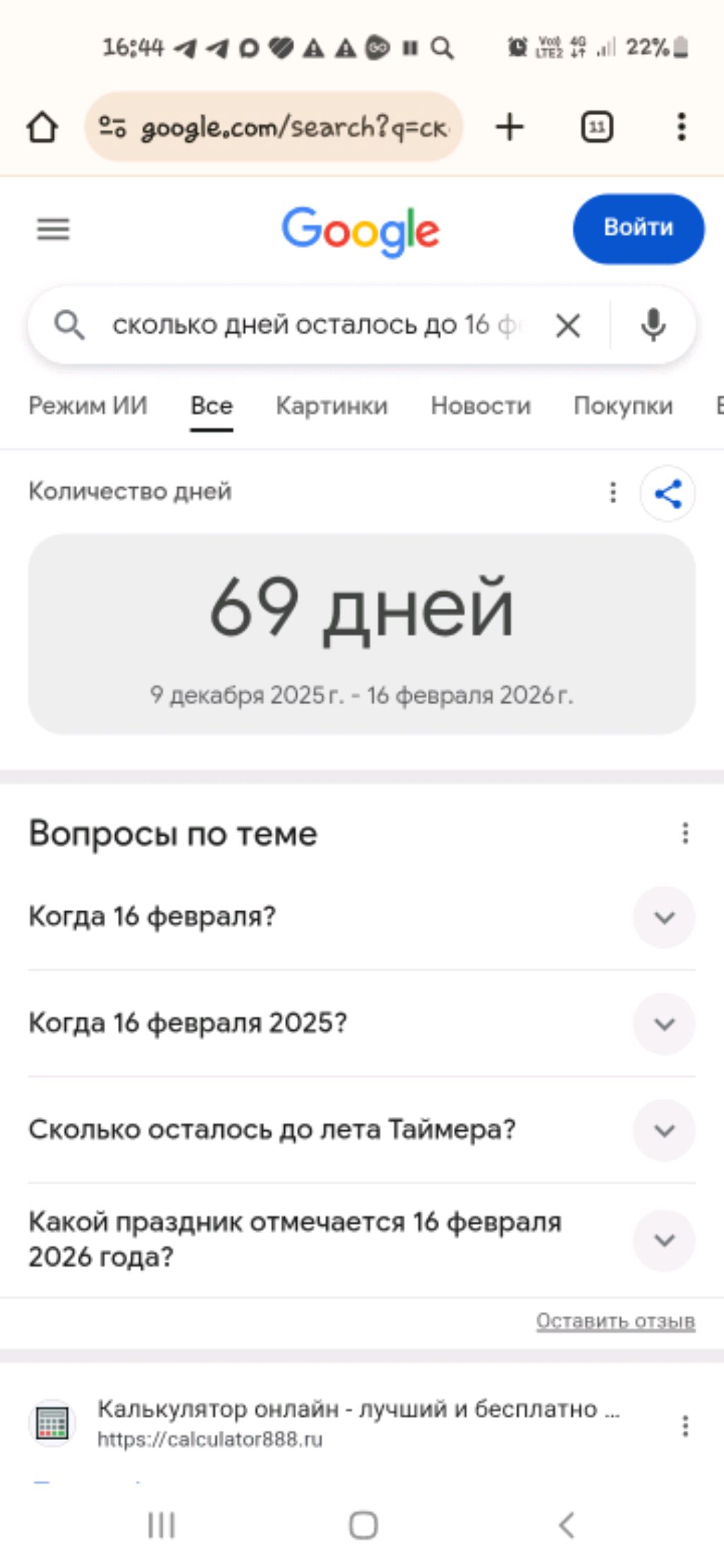
Task: Switch to the Картинки tab
Action: pos(332,406)
